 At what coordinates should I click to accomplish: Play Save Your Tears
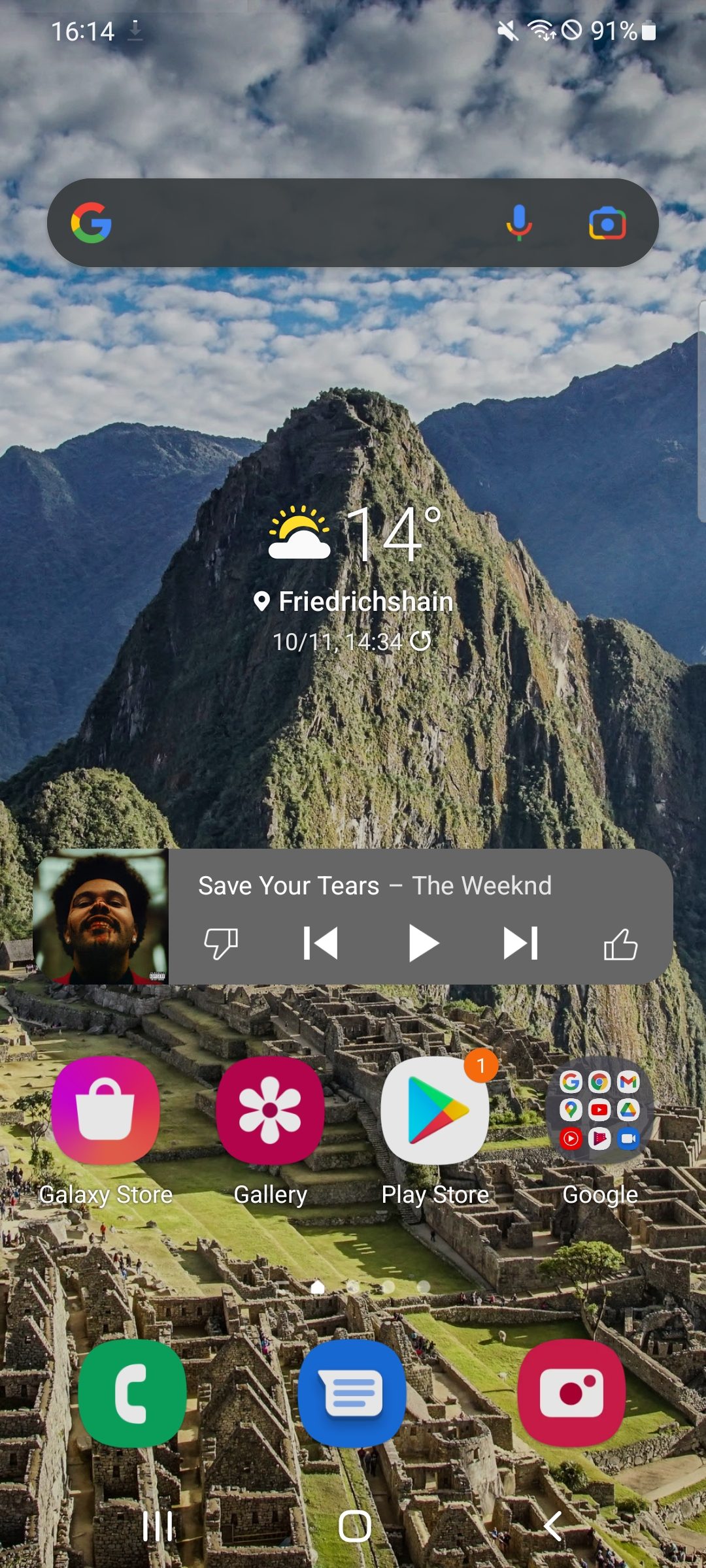pos(423,943)
